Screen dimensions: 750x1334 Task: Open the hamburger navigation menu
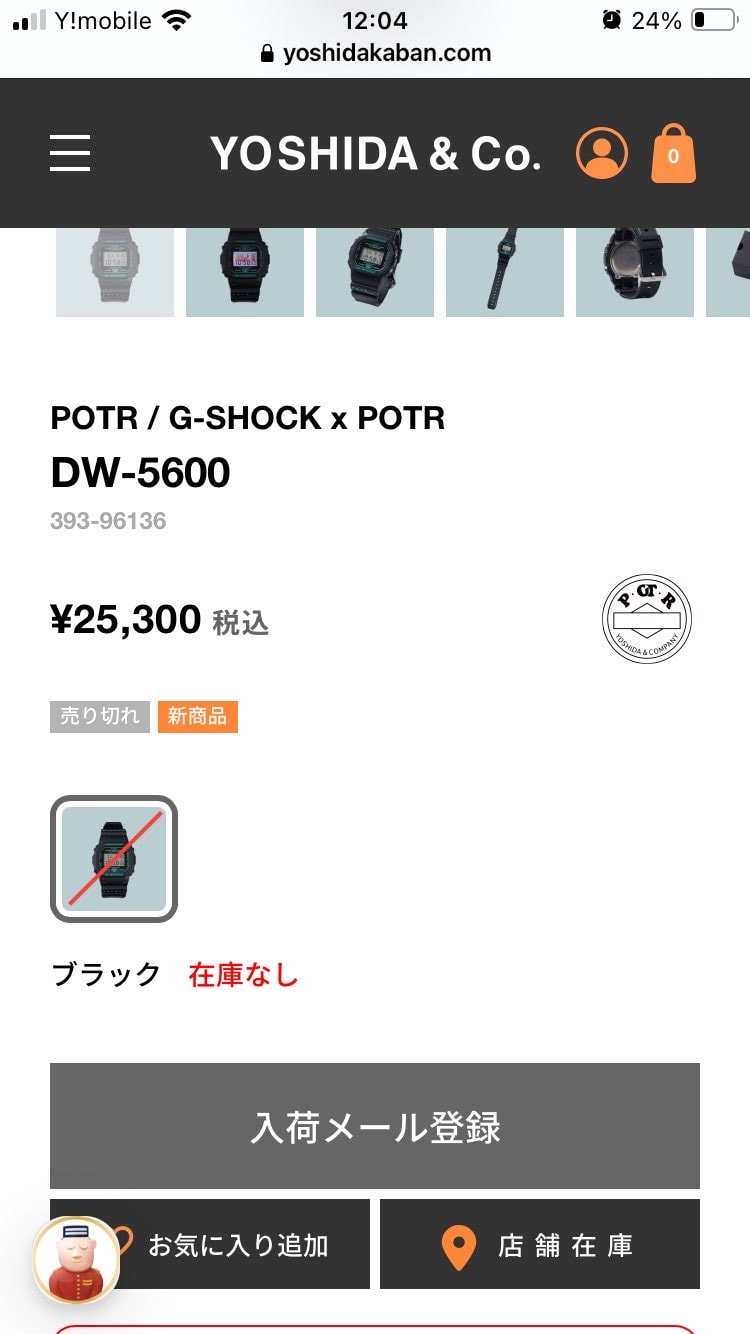70,153
